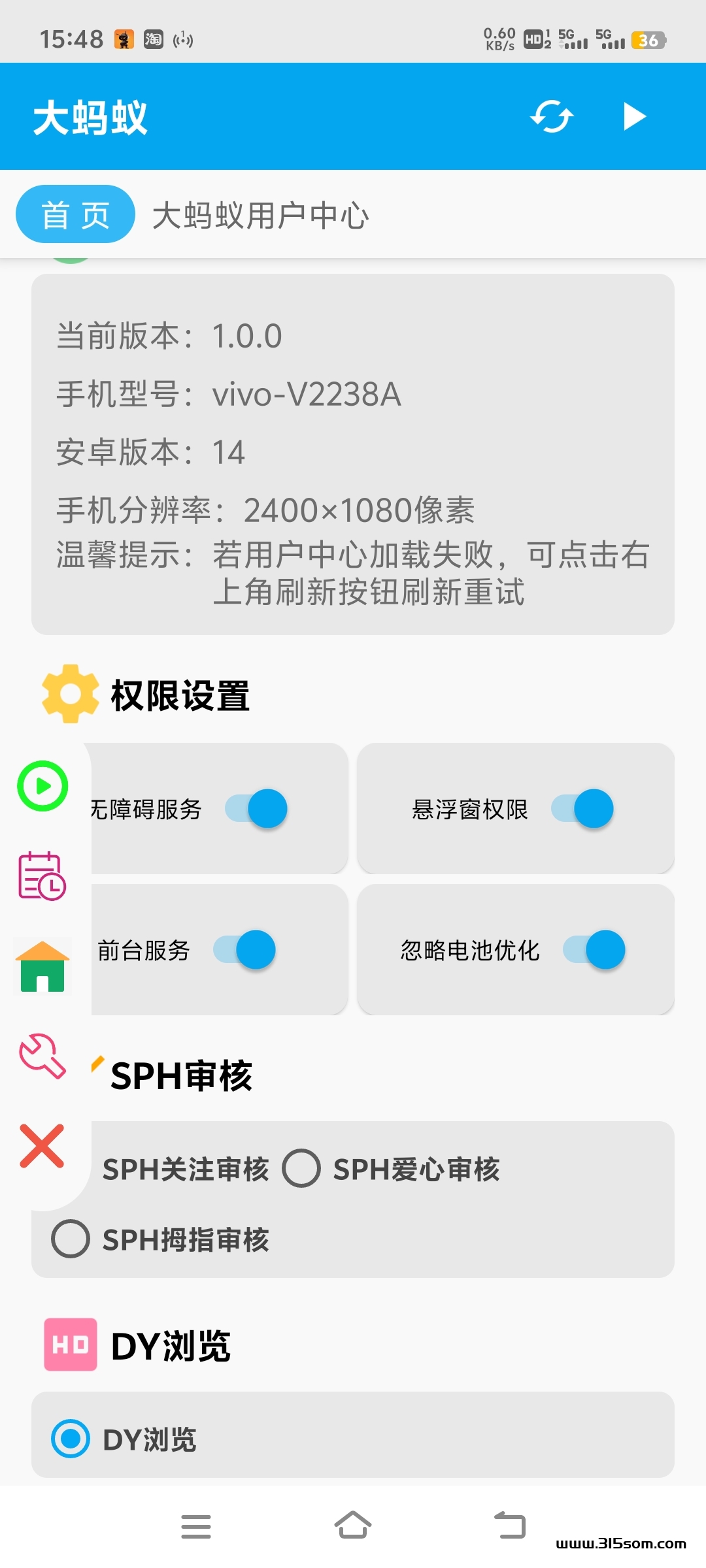Go to the system home screen
This screenshot has width=706, height=1568.
(353, 1526)
